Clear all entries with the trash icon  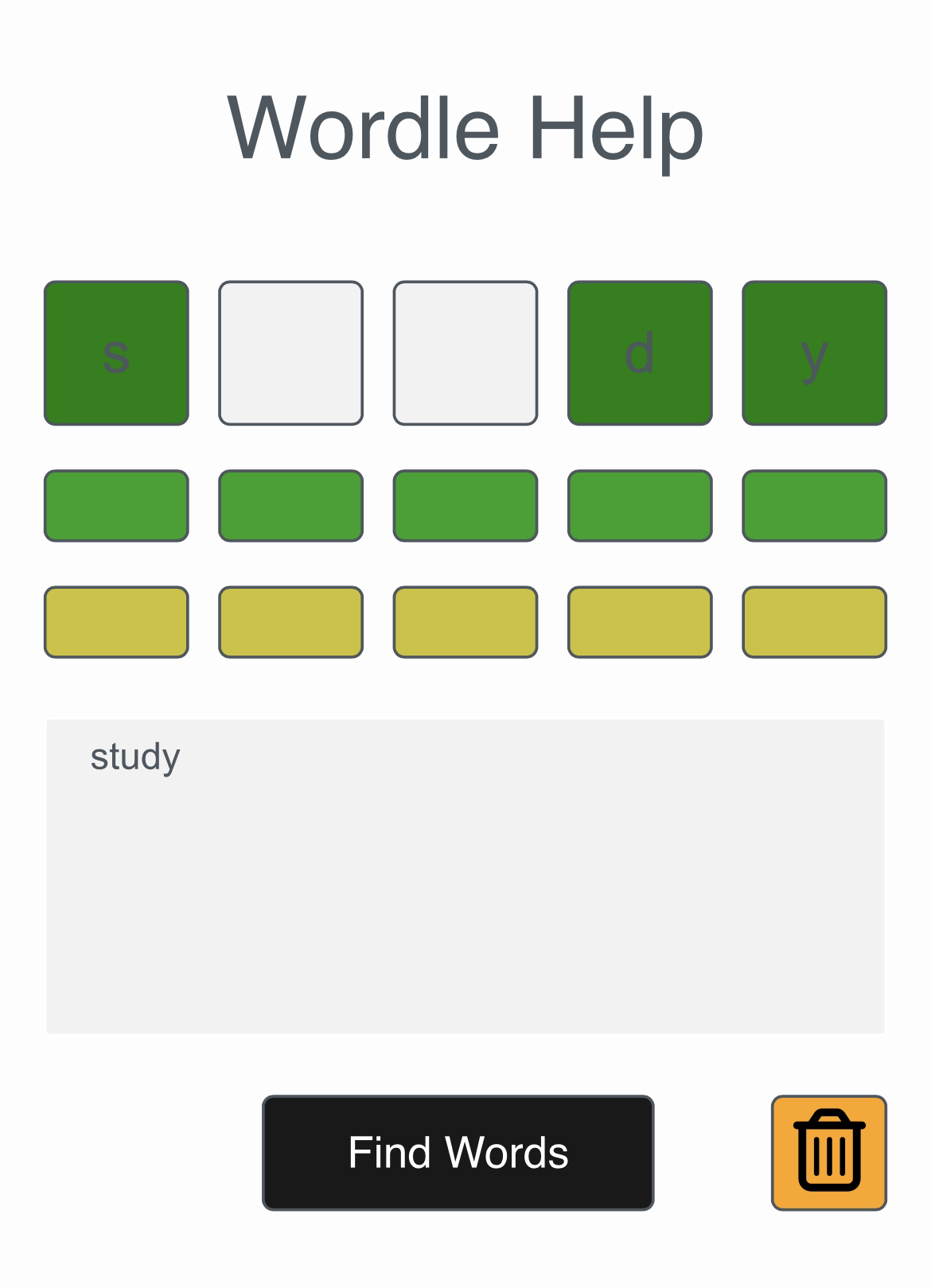tap(828, 1153)
